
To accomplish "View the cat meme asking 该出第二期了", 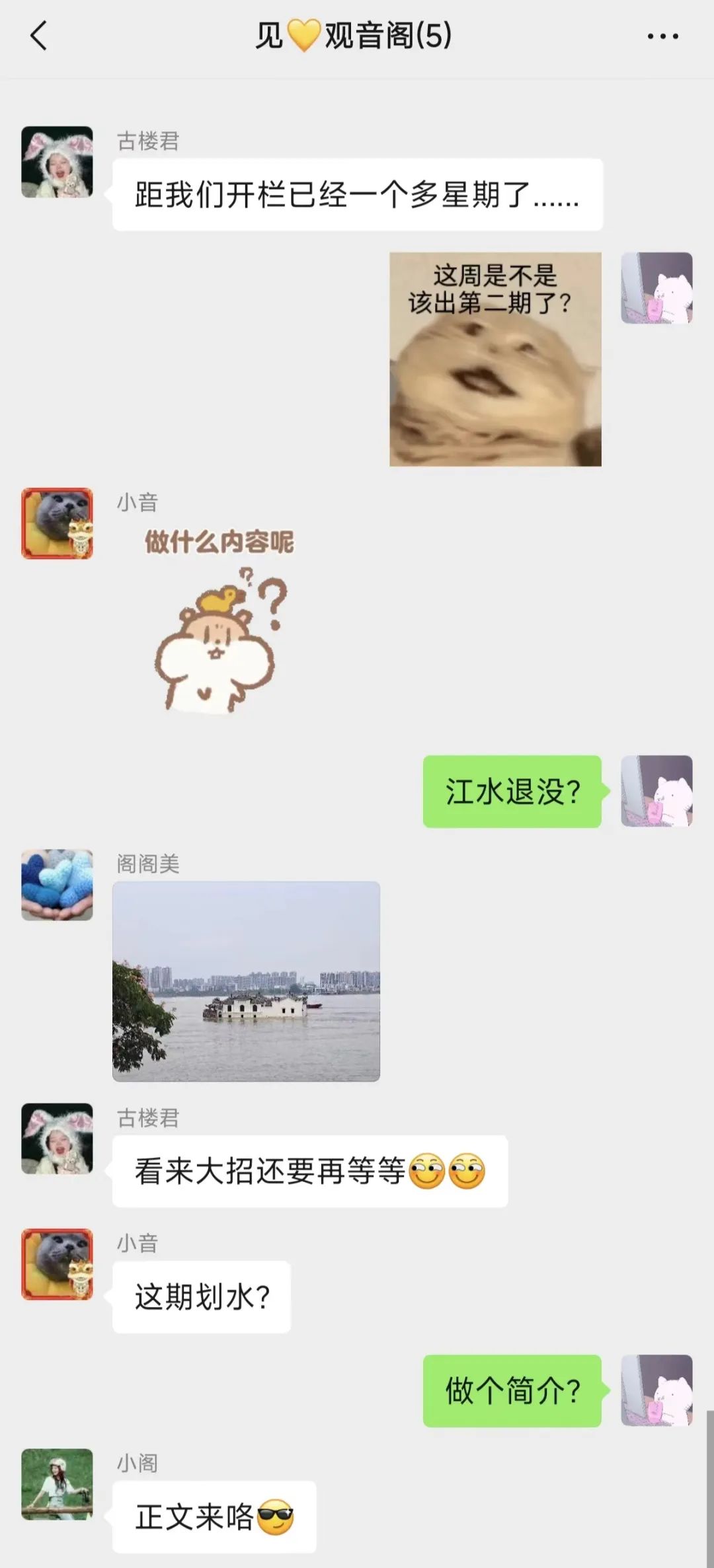I will coord(495,359).
